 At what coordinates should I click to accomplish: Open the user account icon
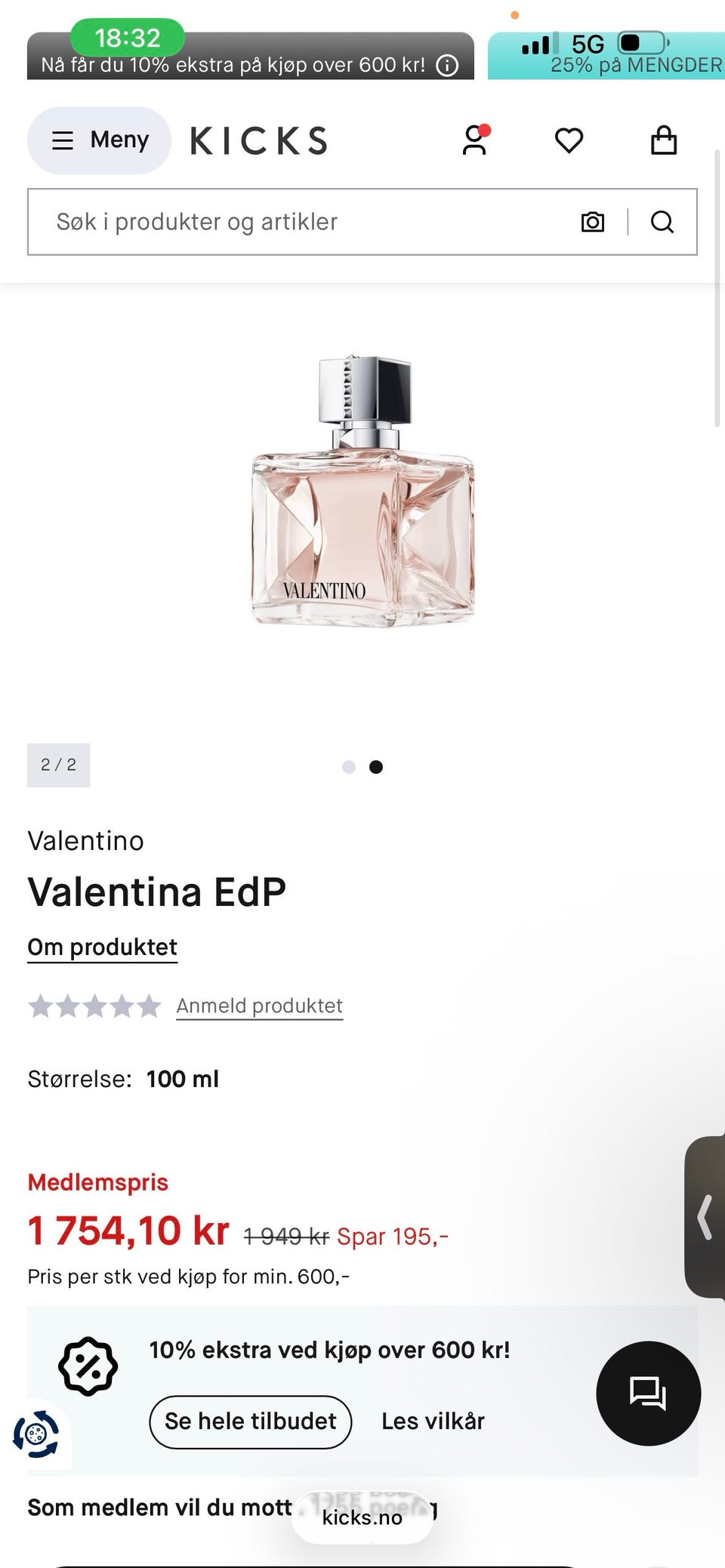click(x=475, y=140)
